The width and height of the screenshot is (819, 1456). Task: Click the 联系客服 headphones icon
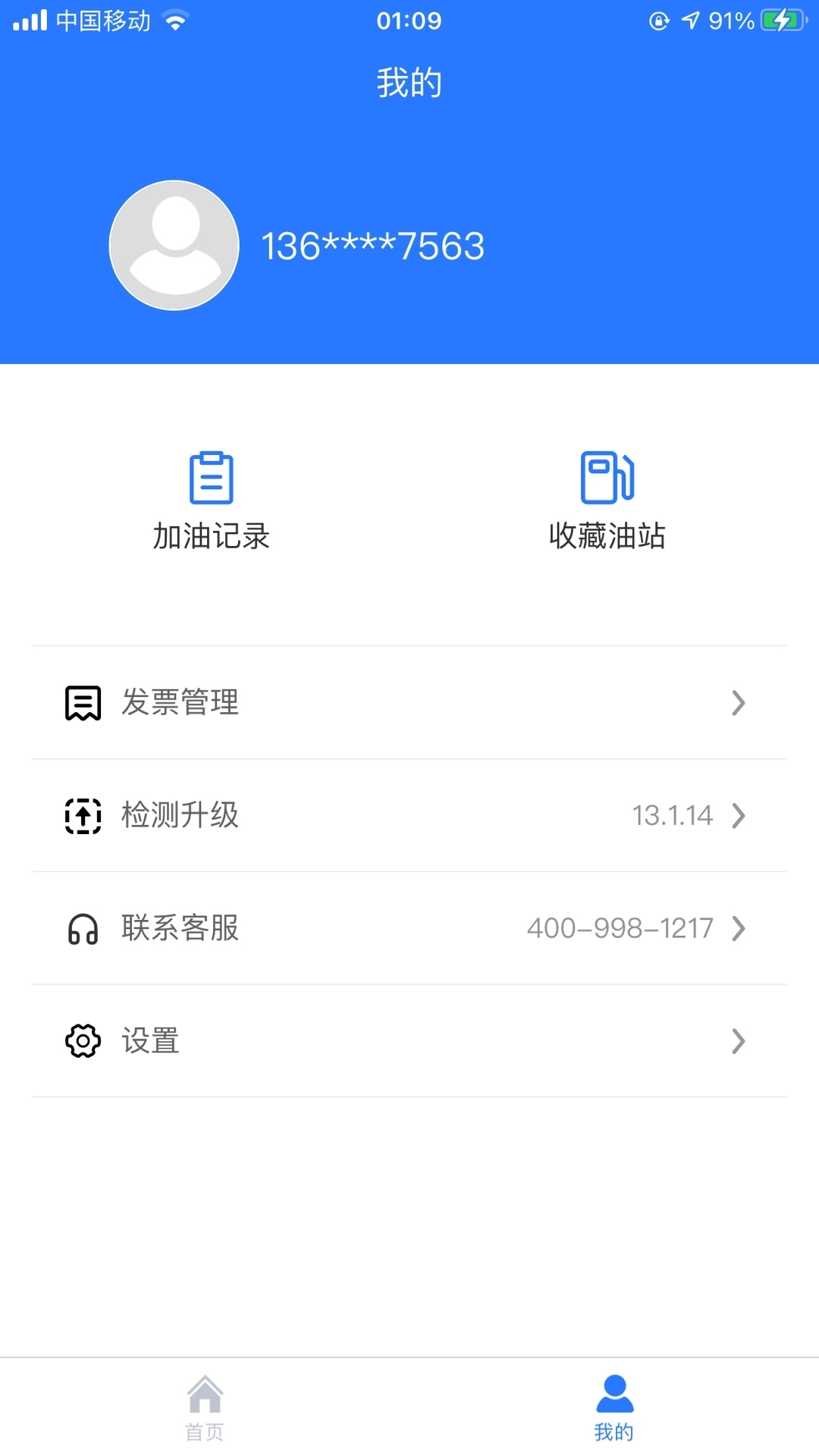pyautogui.click(x=83, y=929)
